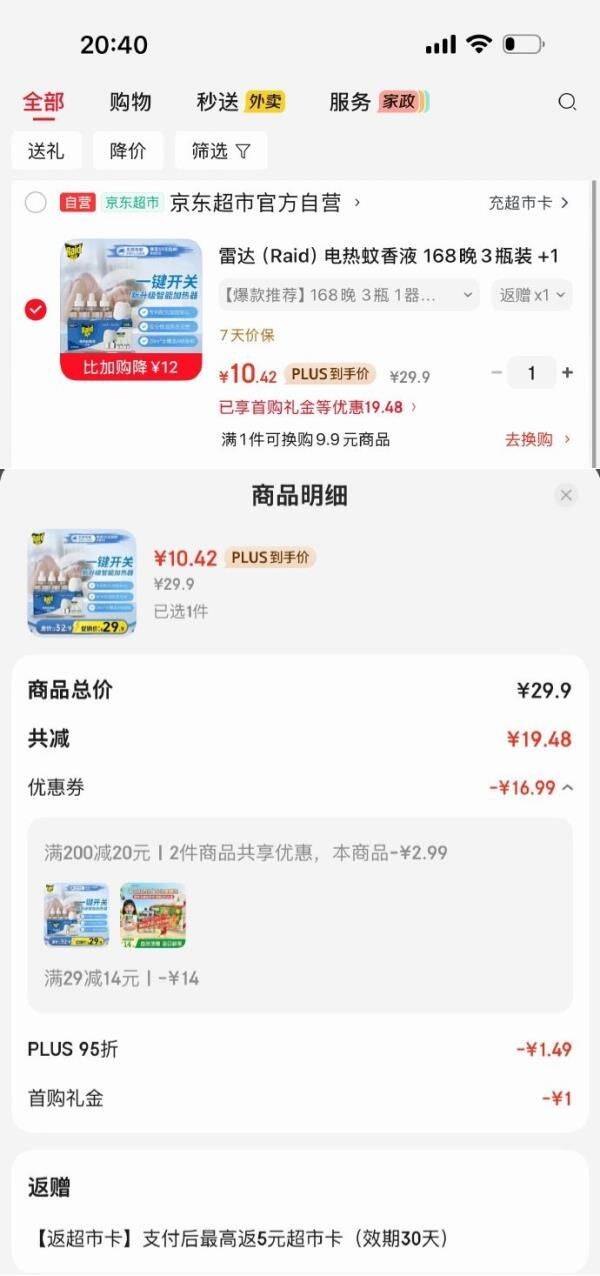Screen dimensions: 600x1276
Task: Tap the 降价 filter chip
Action: [128, 151]
